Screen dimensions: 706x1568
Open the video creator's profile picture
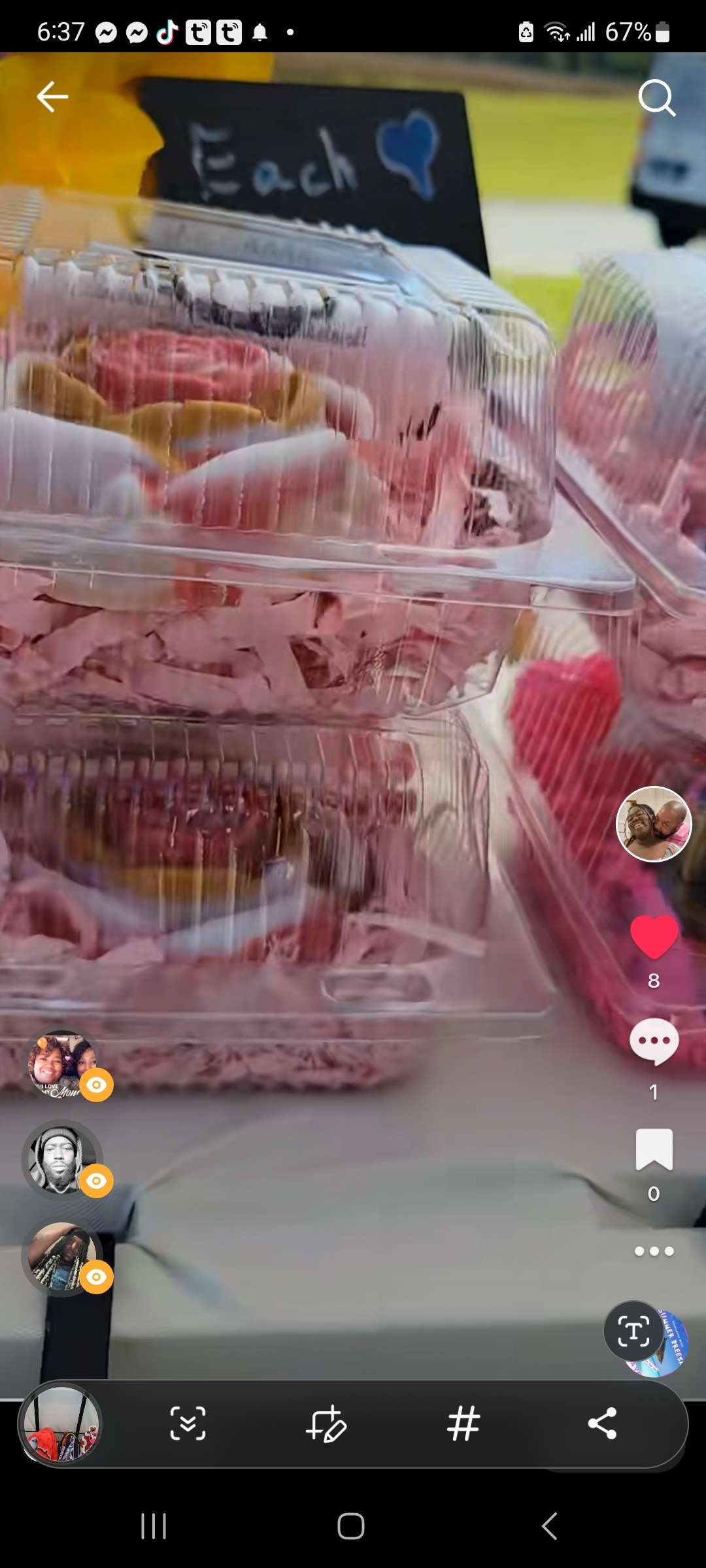654,824
